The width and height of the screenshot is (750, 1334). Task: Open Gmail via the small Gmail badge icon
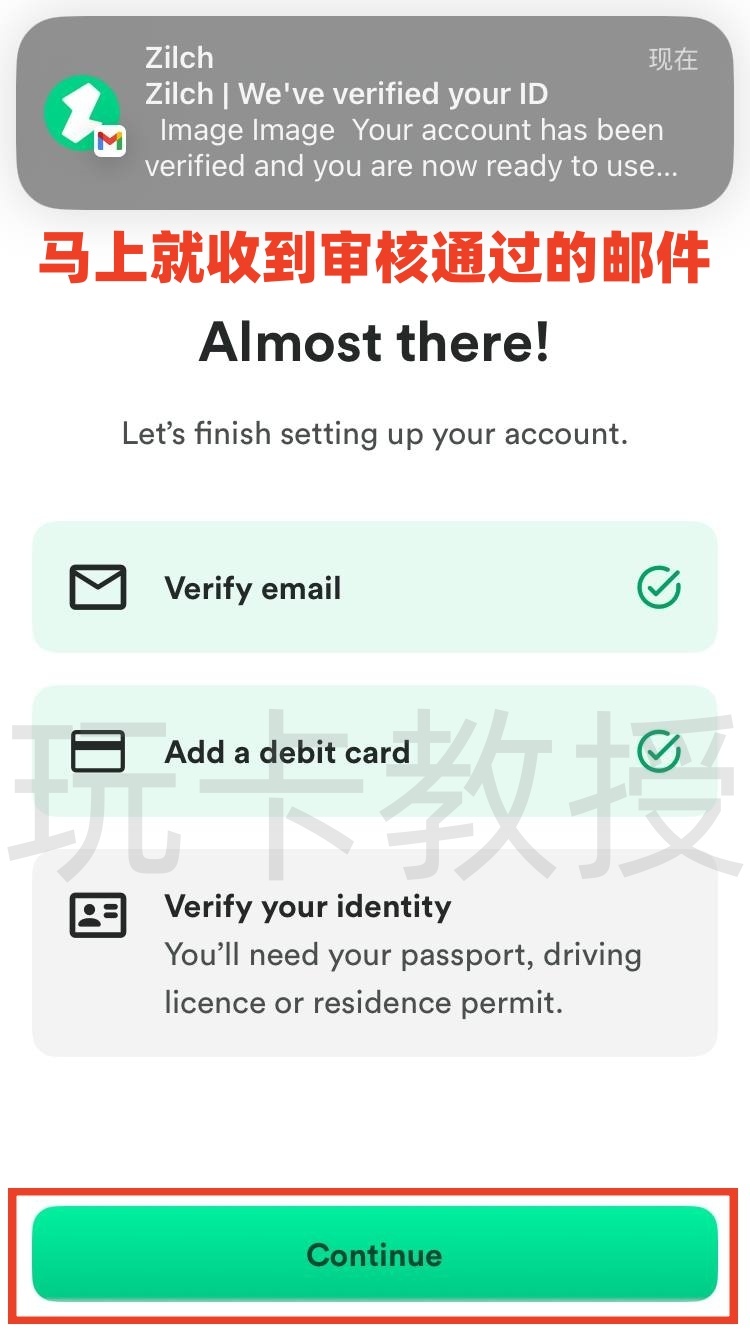point(109,140)
